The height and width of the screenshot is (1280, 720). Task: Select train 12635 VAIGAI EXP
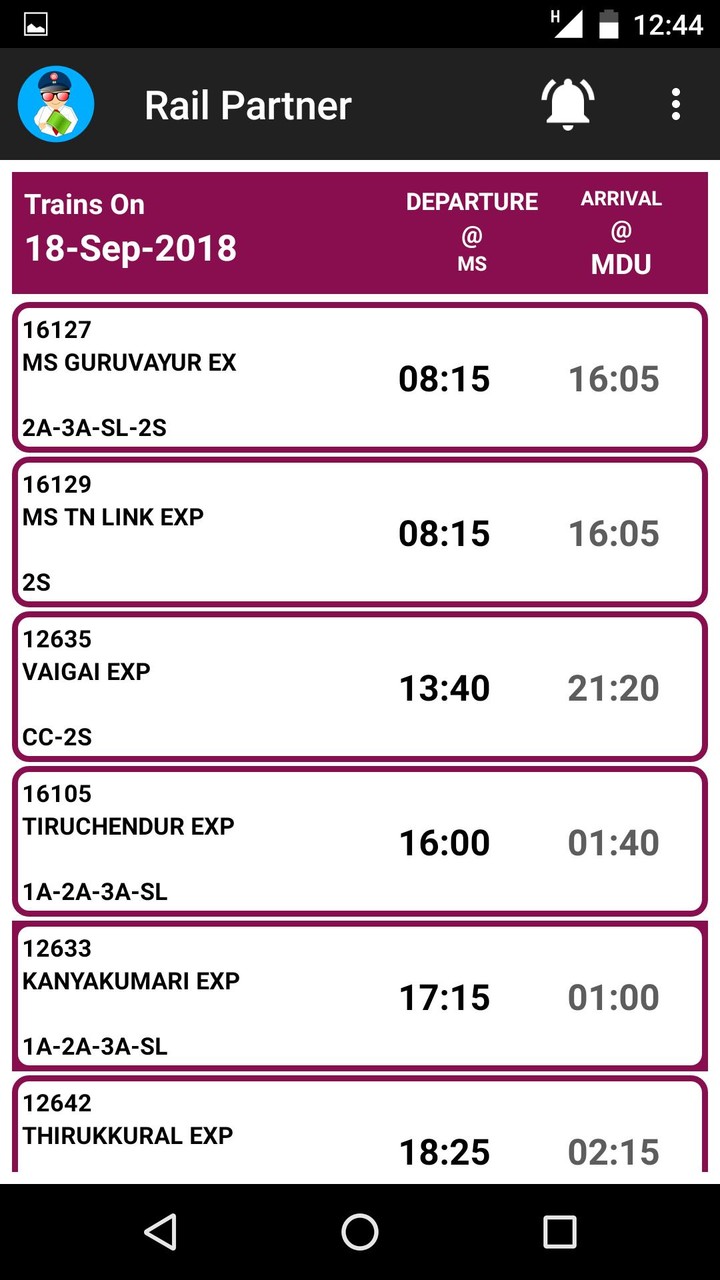[x=360, y=687]
